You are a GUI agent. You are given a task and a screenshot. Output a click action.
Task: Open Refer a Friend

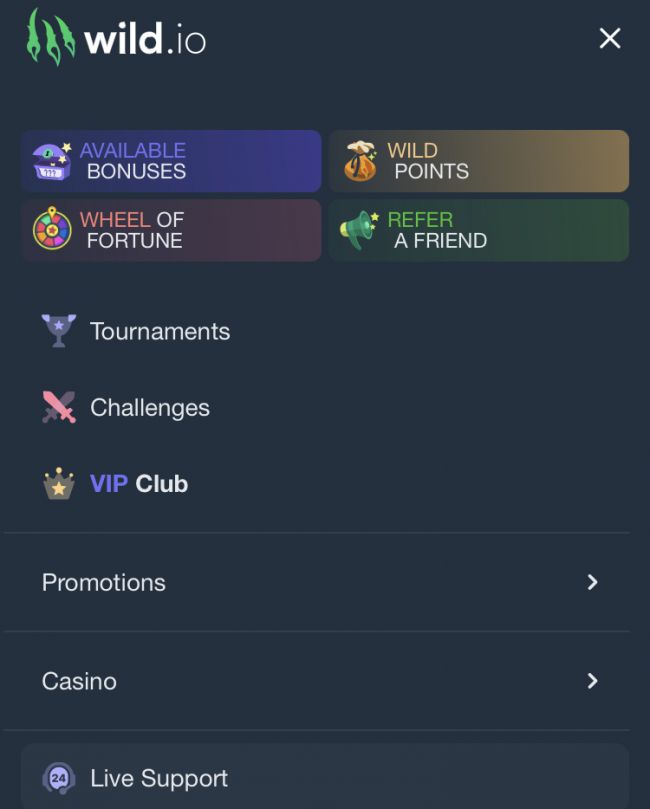click(478, 230)
